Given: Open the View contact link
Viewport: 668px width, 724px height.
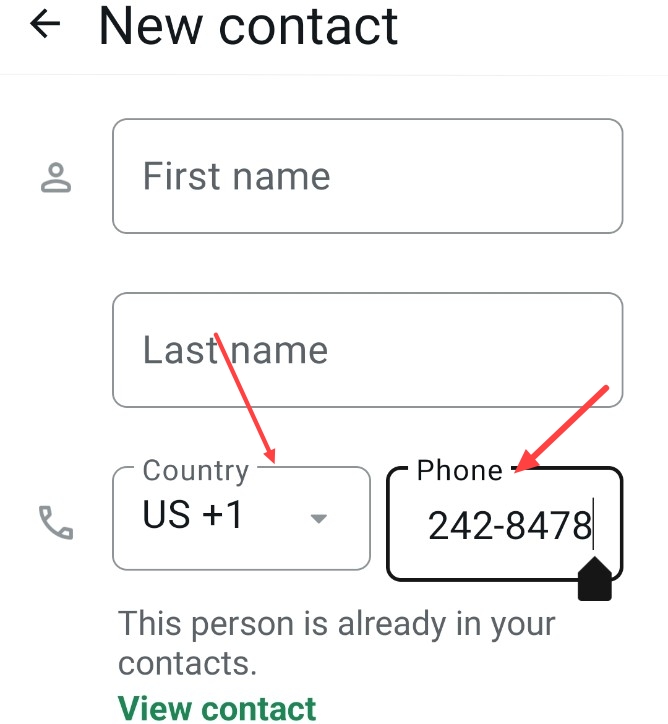Looking at the screenshot, I should [217, 708].
